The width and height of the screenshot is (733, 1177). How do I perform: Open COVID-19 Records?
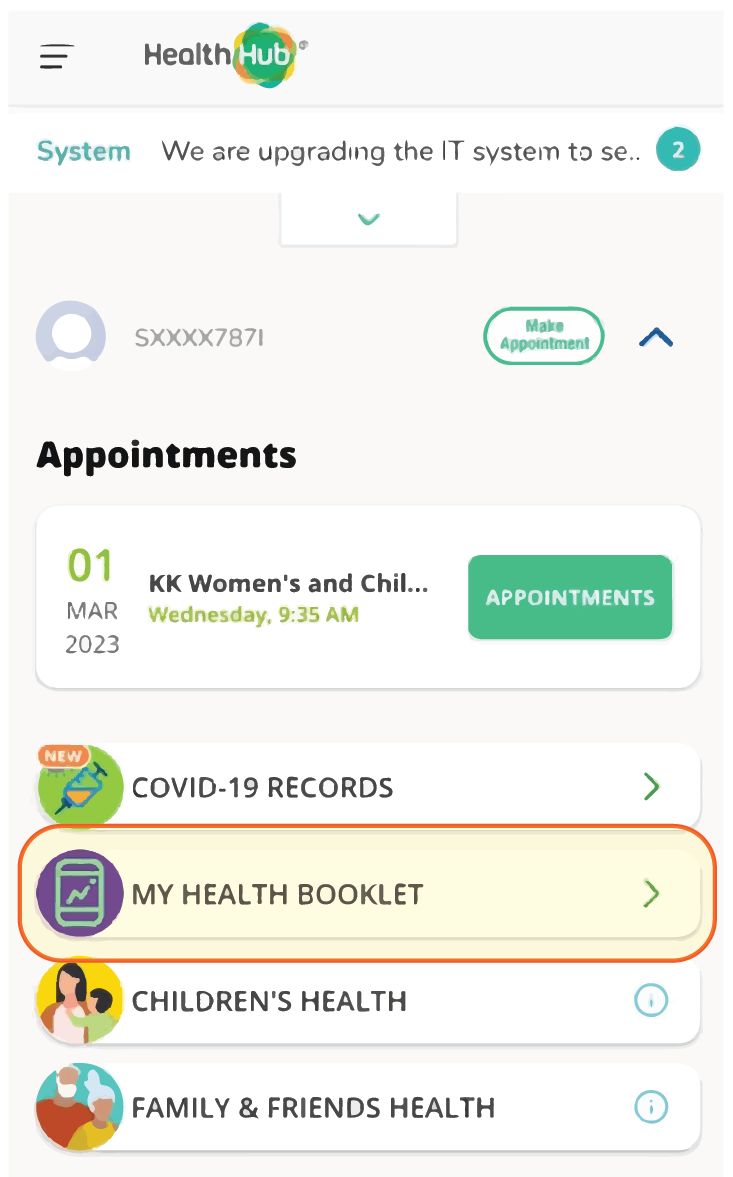tap(368, 786)
